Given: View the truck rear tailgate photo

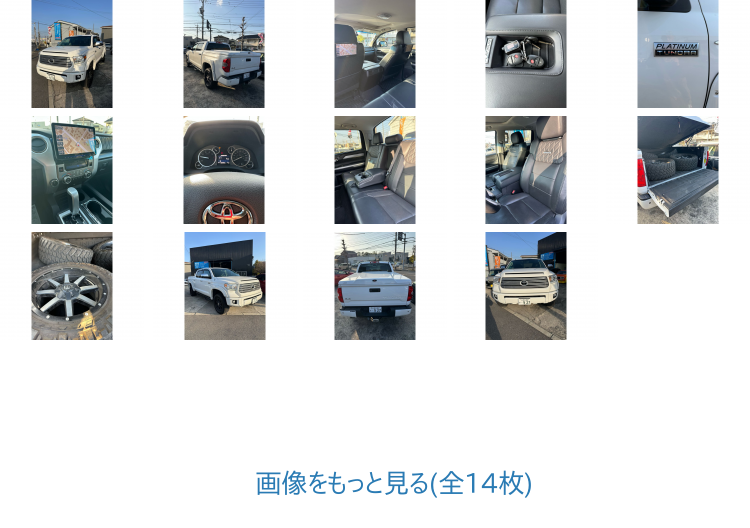Looking at the screenshot, I should (x=375, y=286).
